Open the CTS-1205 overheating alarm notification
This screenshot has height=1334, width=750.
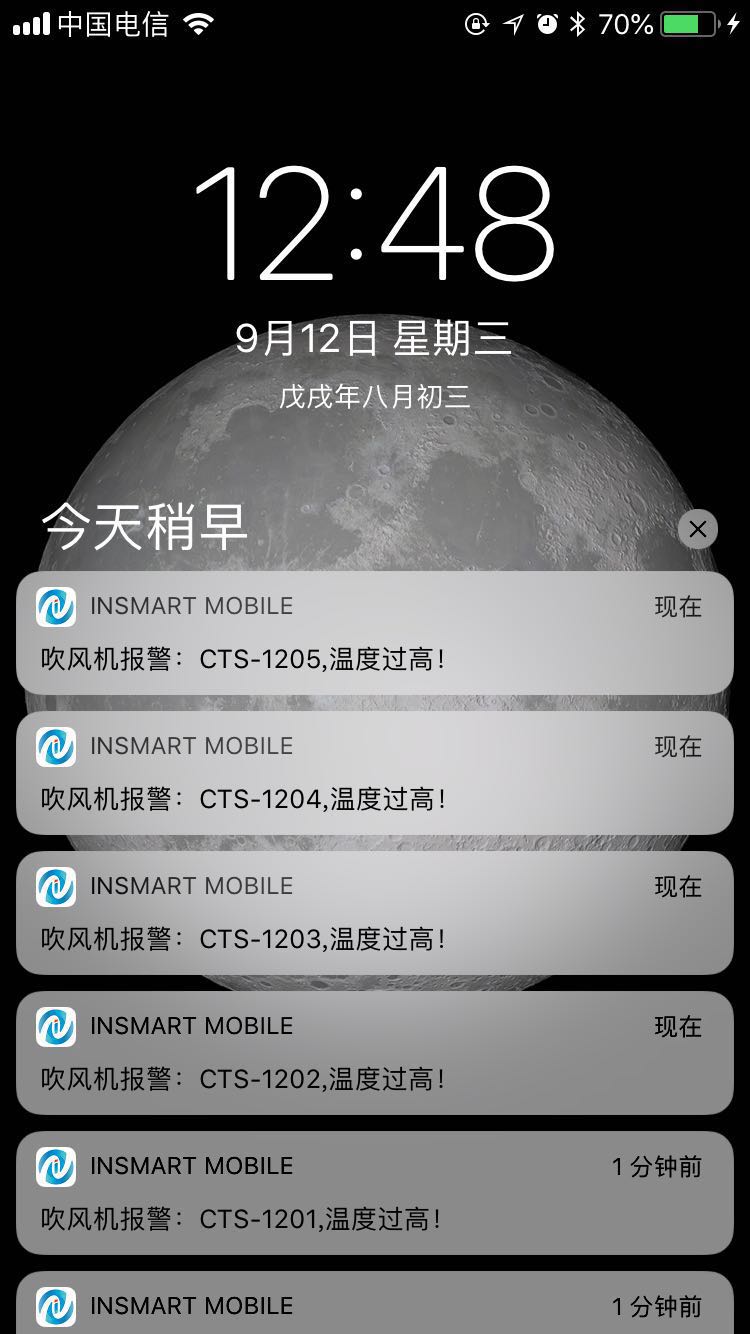[x=375, y=633]
